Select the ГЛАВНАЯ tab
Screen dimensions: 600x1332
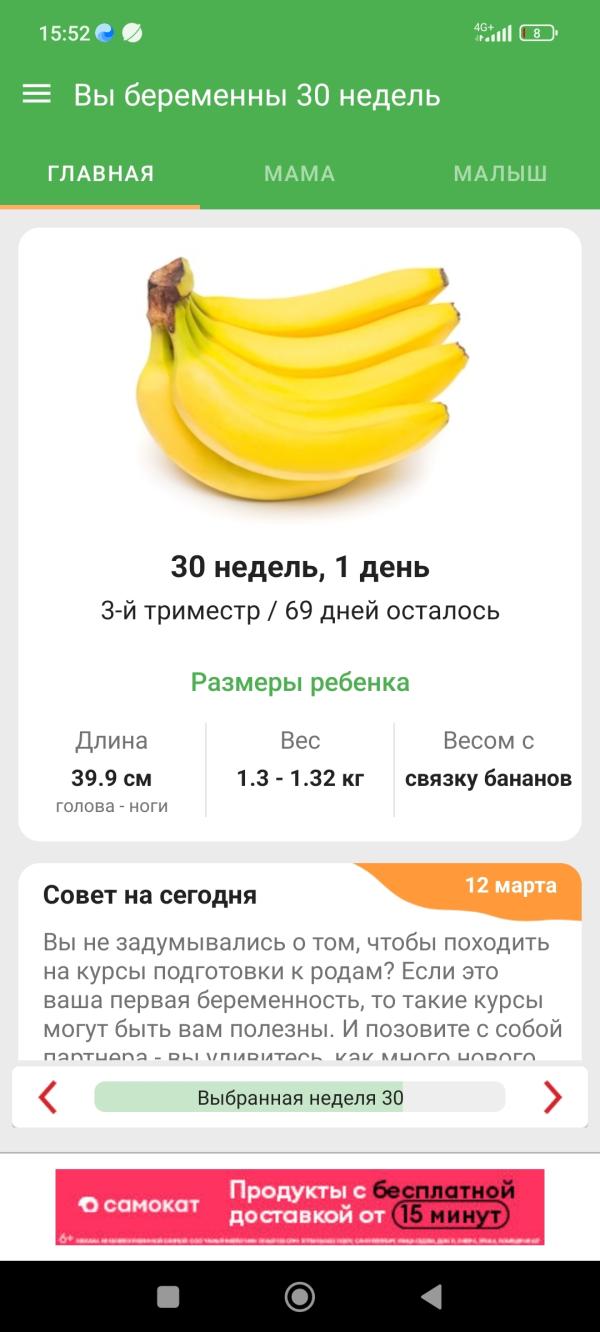tap(101, 174)
